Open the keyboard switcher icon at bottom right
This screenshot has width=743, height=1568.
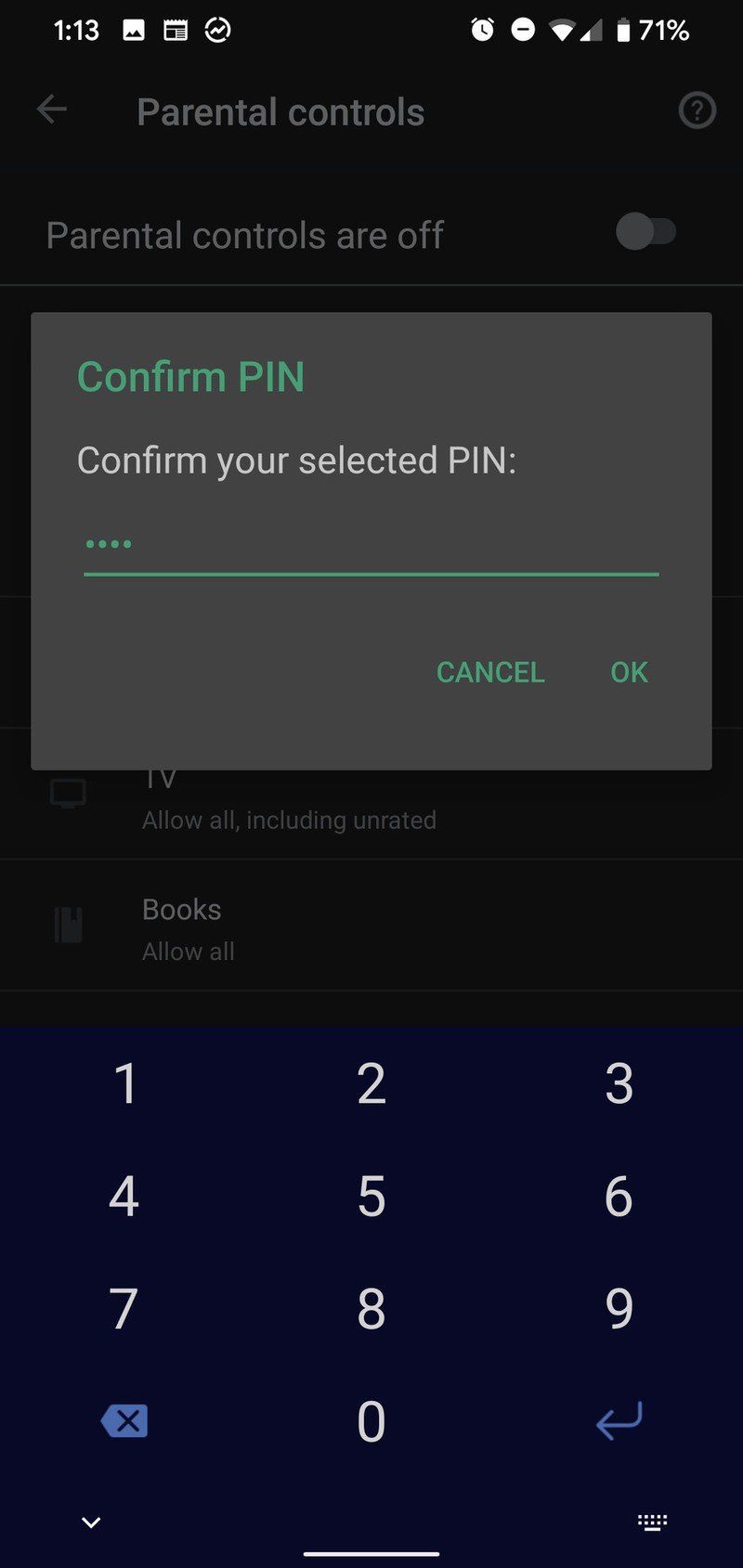point(651,1523)
